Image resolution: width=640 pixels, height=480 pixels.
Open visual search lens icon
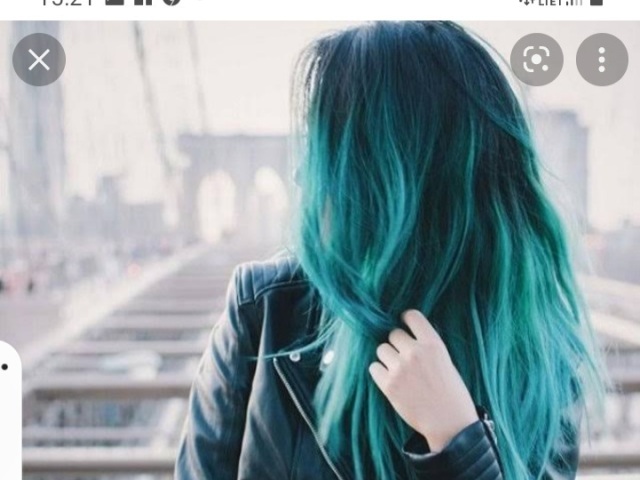[x=537, y=60]
